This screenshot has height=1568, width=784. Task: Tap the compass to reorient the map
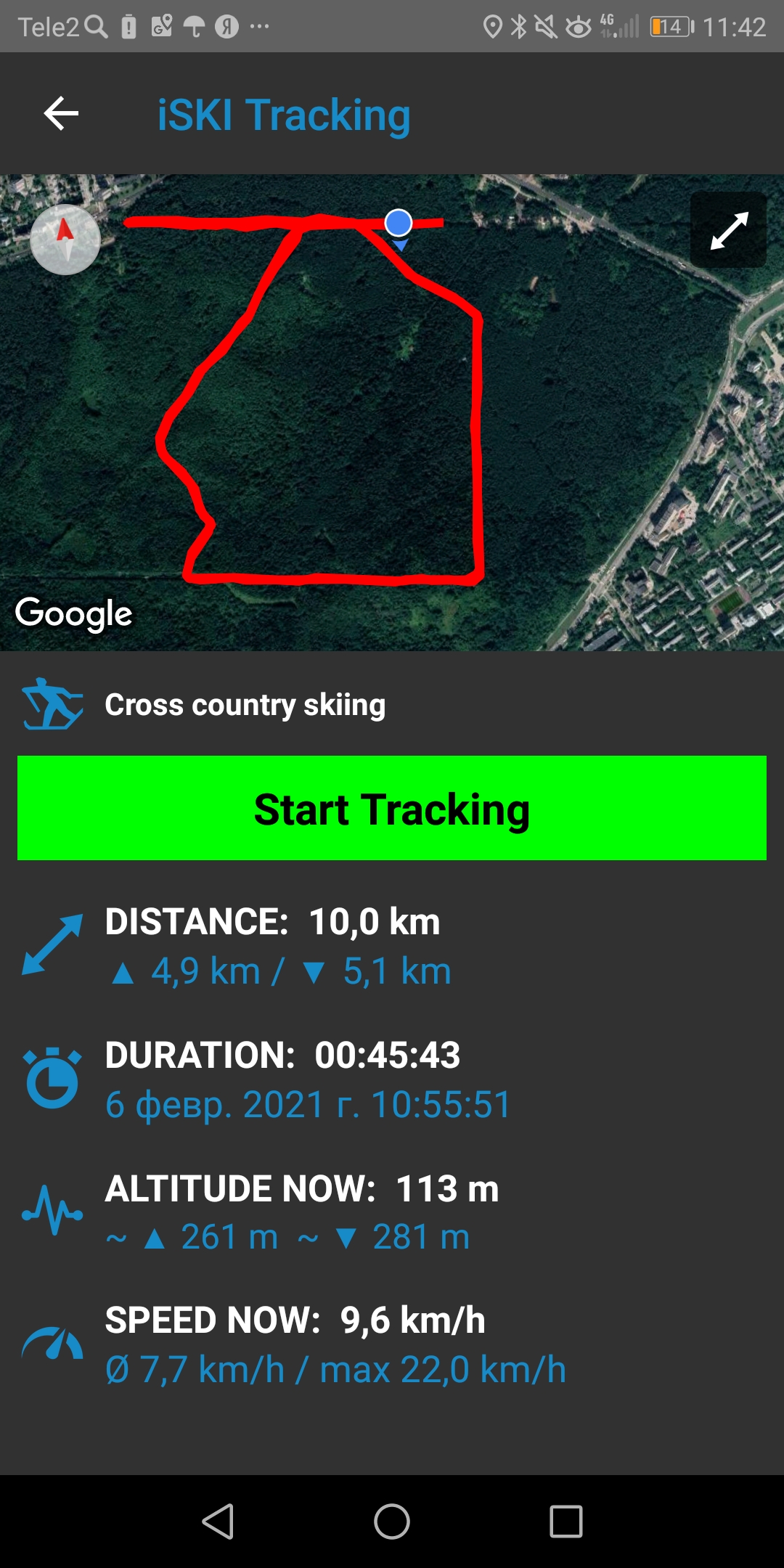click(x=65, y=240)
